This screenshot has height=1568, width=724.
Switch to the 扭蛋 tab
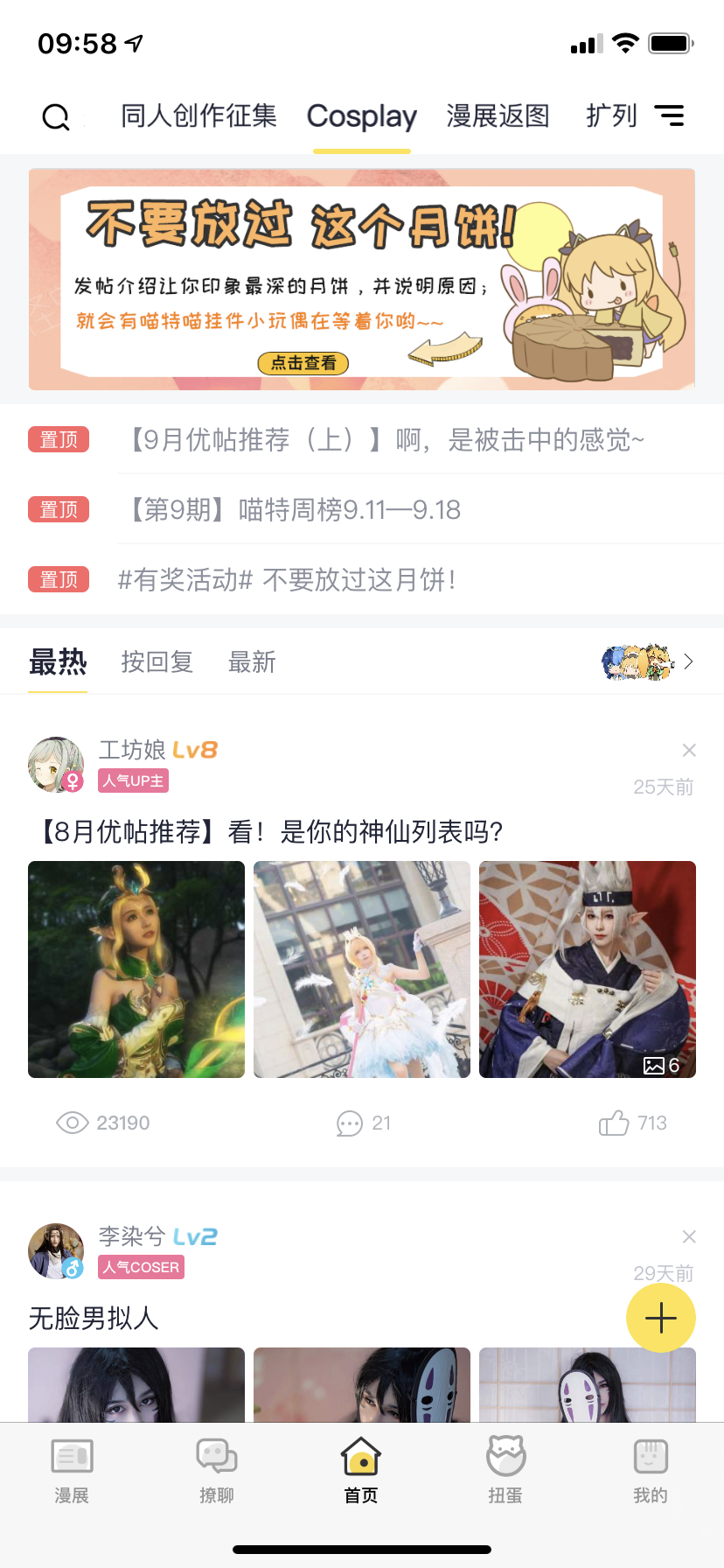pyautogui.click(x=505, y=1470)
